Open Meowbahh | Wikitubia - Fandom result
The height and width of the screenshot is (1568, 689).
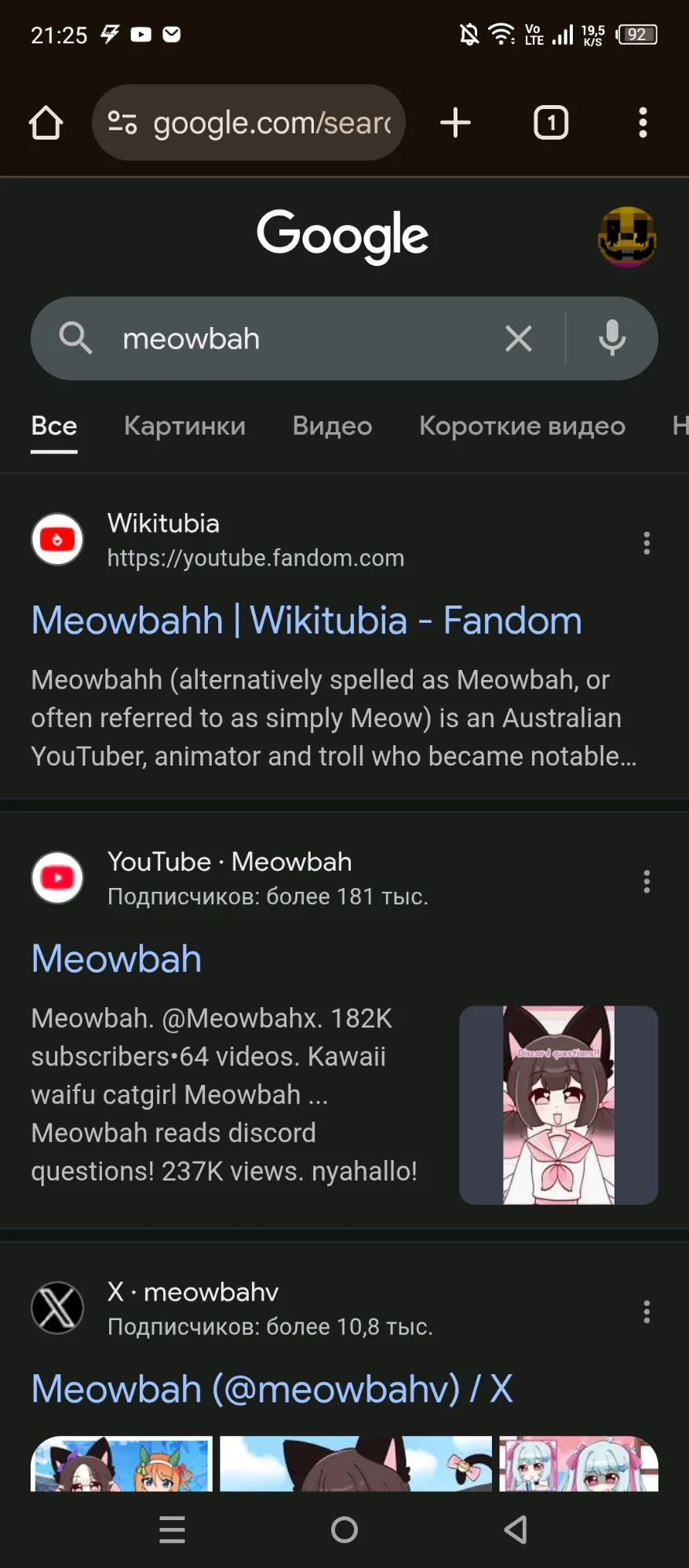coord(306,620)
